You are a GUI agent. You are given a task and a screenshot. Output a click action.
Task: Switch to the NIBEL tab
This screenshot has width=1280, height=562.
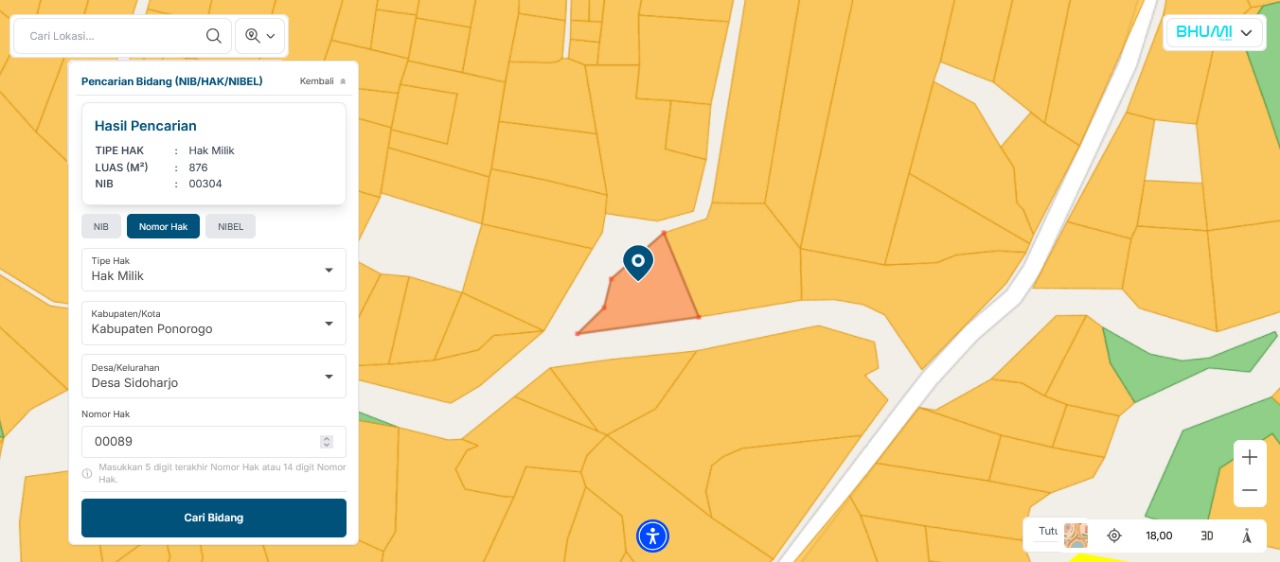tap(230, 227)
